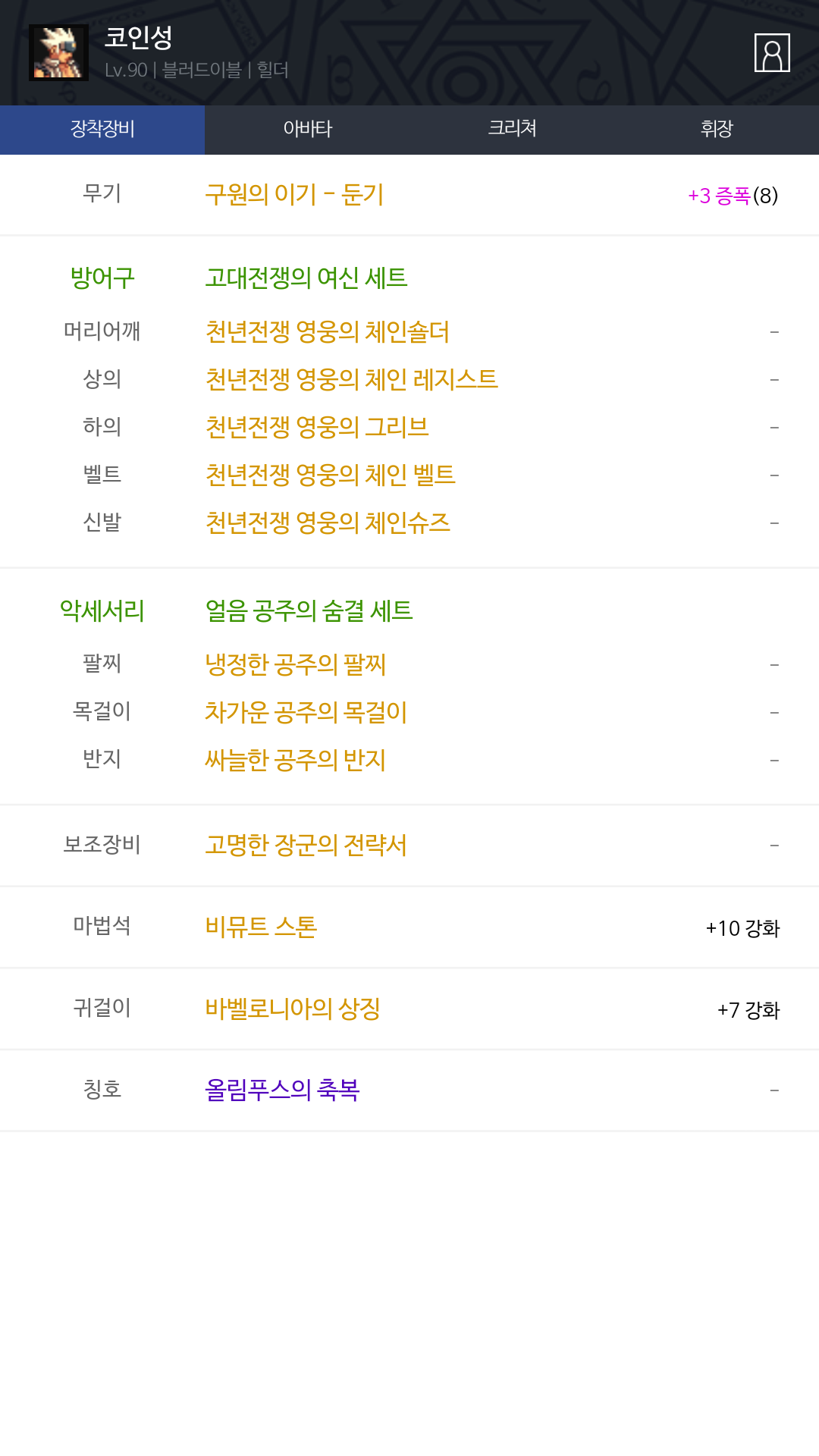
Task: View the 얼음 공주의 숨결 세트 accessory set
Action: [x=309, y=611]
